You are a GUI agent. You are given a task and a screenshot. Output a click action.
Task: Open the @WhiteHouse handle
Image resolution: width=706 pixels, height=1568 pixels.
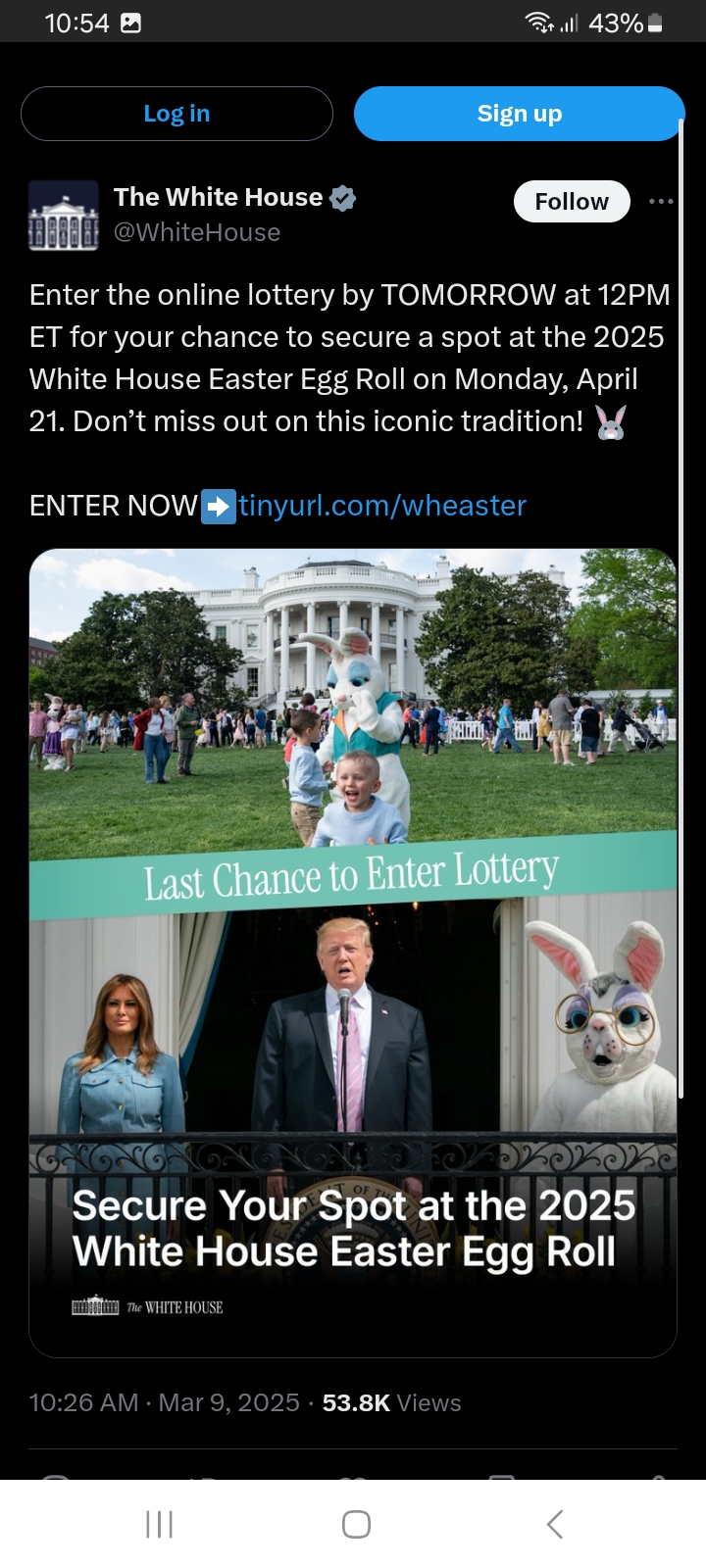coord(197,232)
